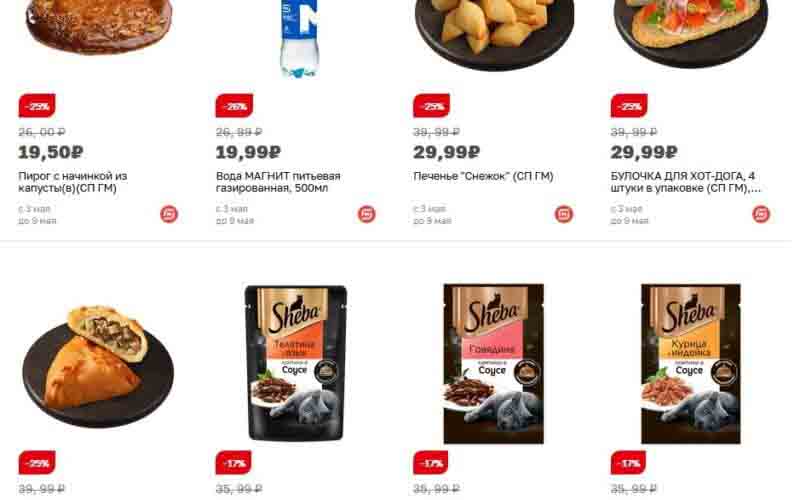
Task: Open the folded meat pie product card
Action: pyautogui.click(x=97, y=358)
